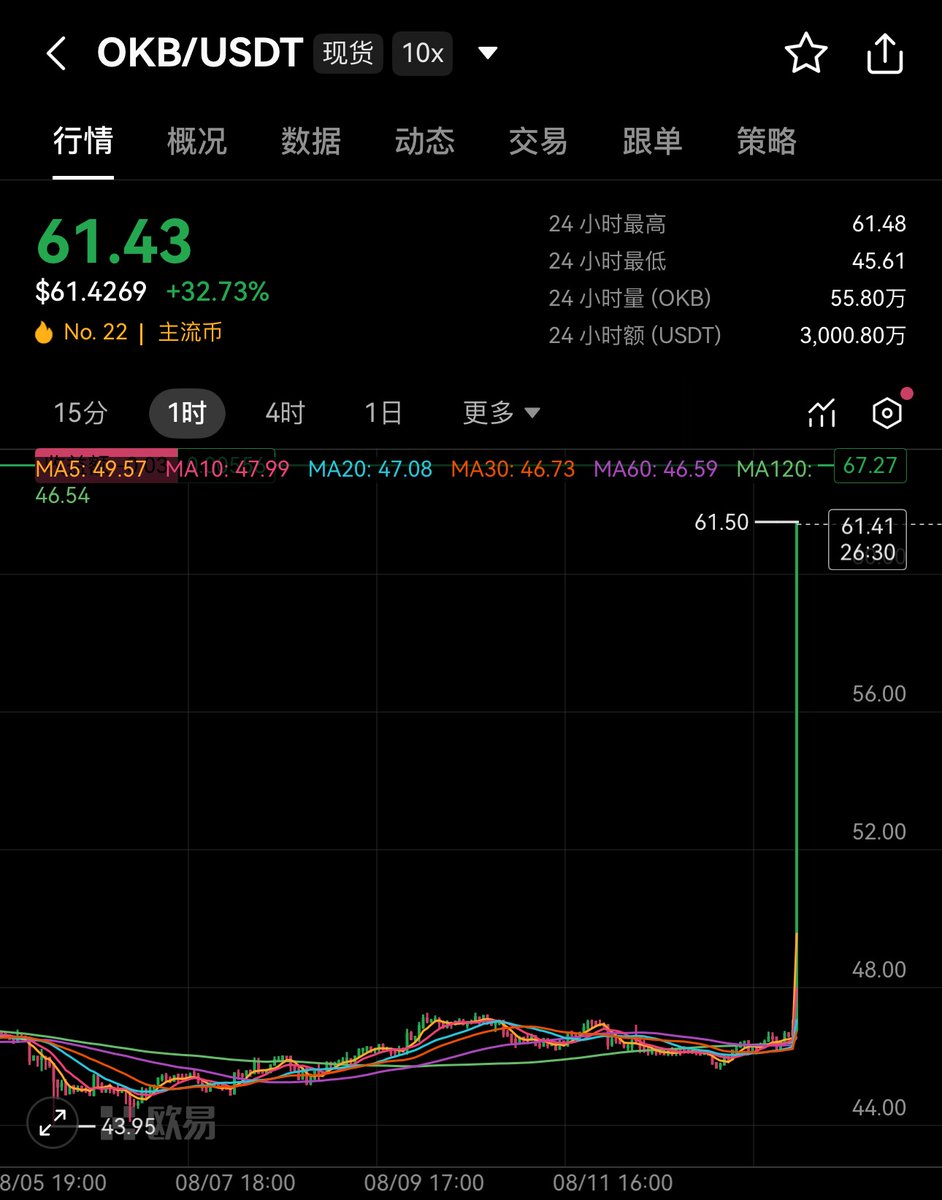Open the OKB/USDT trading pair dropdown
The image size is (942, 1200).
click(487, 53)
